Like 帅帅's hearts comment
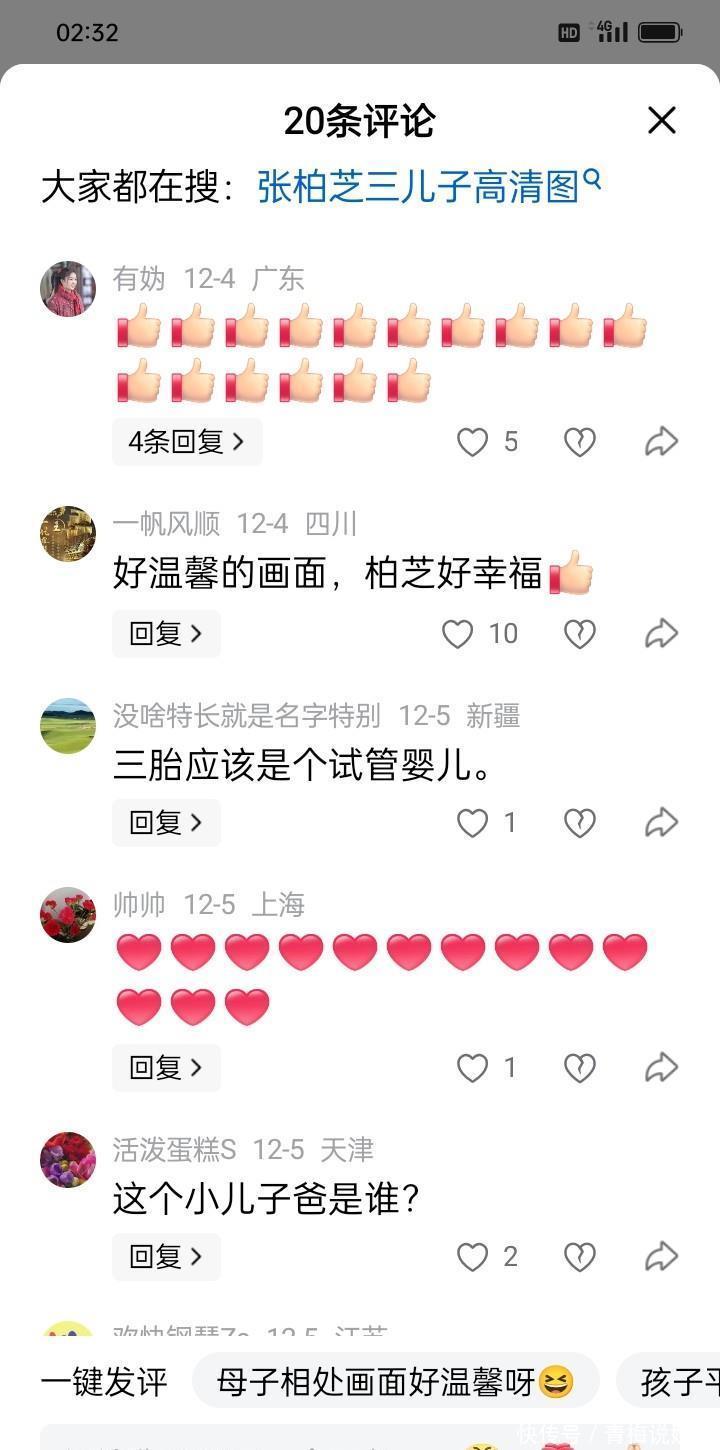 (x=473, y=1068)
